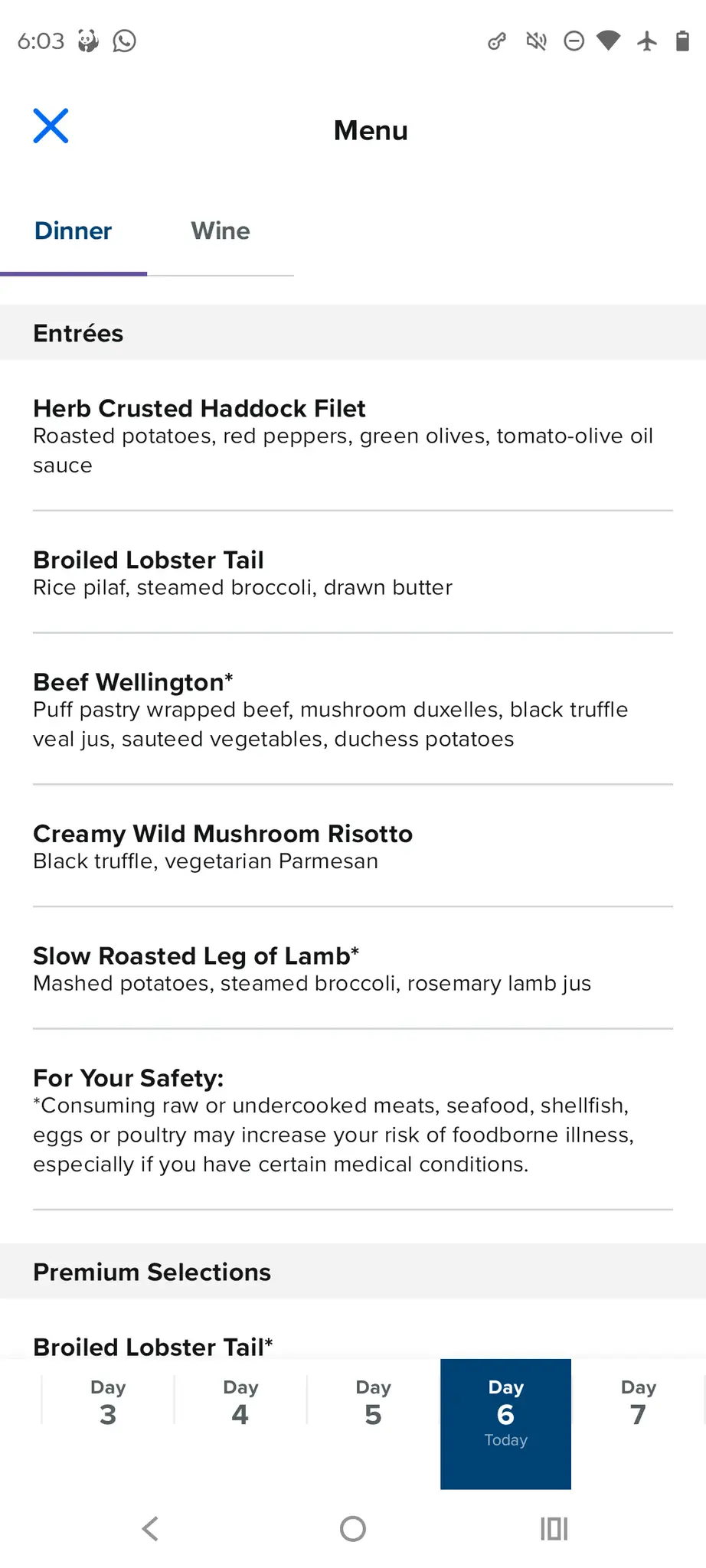
Task: Select the Dinner tab
Action: (x=74, y=231)
